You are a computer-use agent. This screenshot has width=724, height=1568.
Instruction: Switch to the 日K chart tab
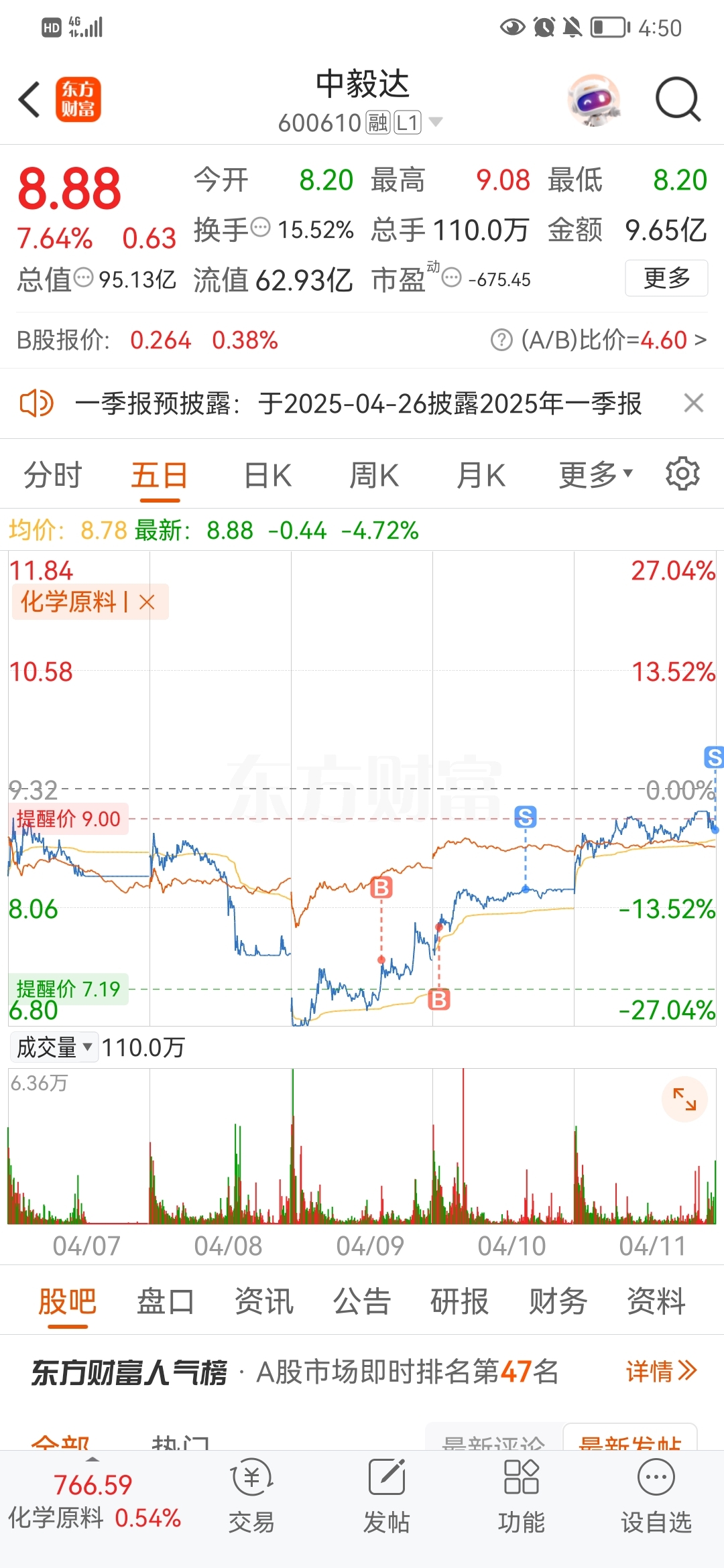(267, 476)
